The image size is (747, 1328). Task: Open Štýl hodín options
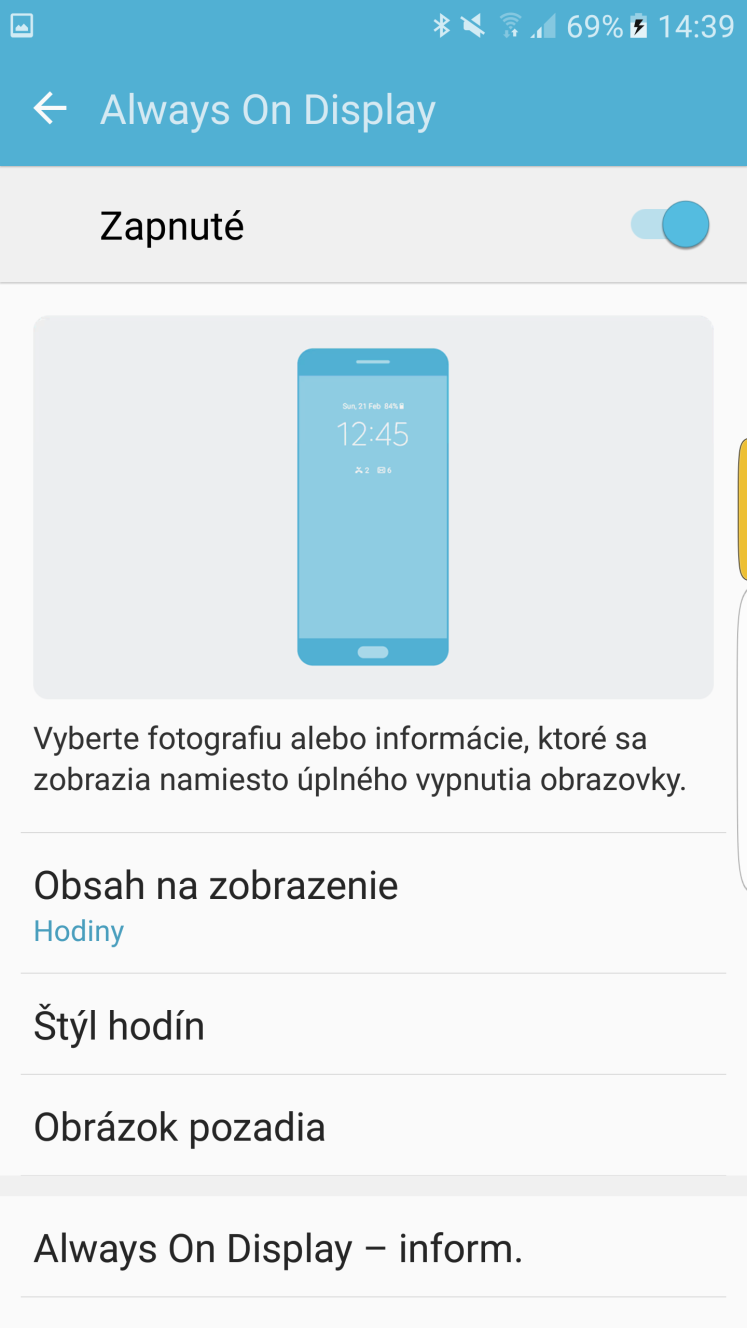tap(373, 1025)
